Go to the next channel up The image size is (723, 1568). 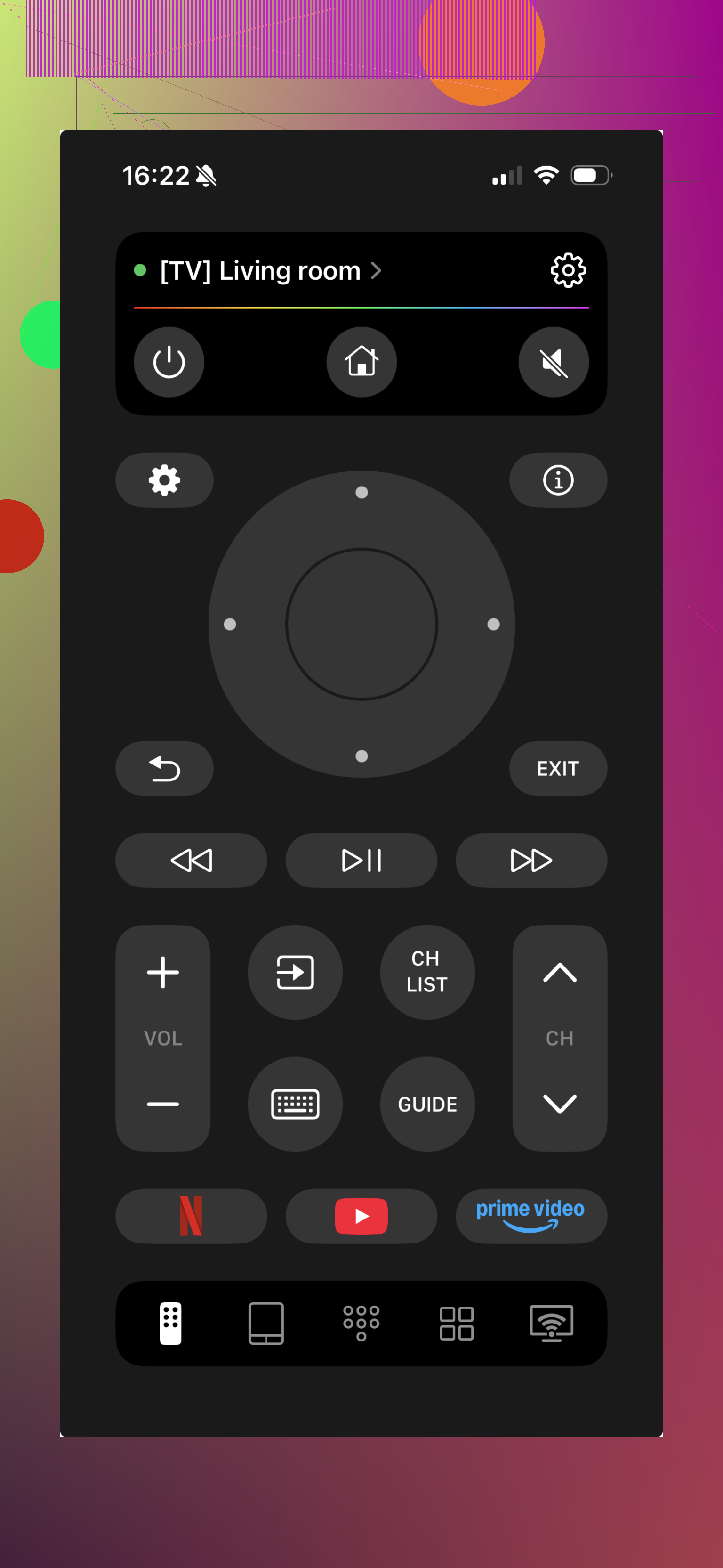pos(559,972)
